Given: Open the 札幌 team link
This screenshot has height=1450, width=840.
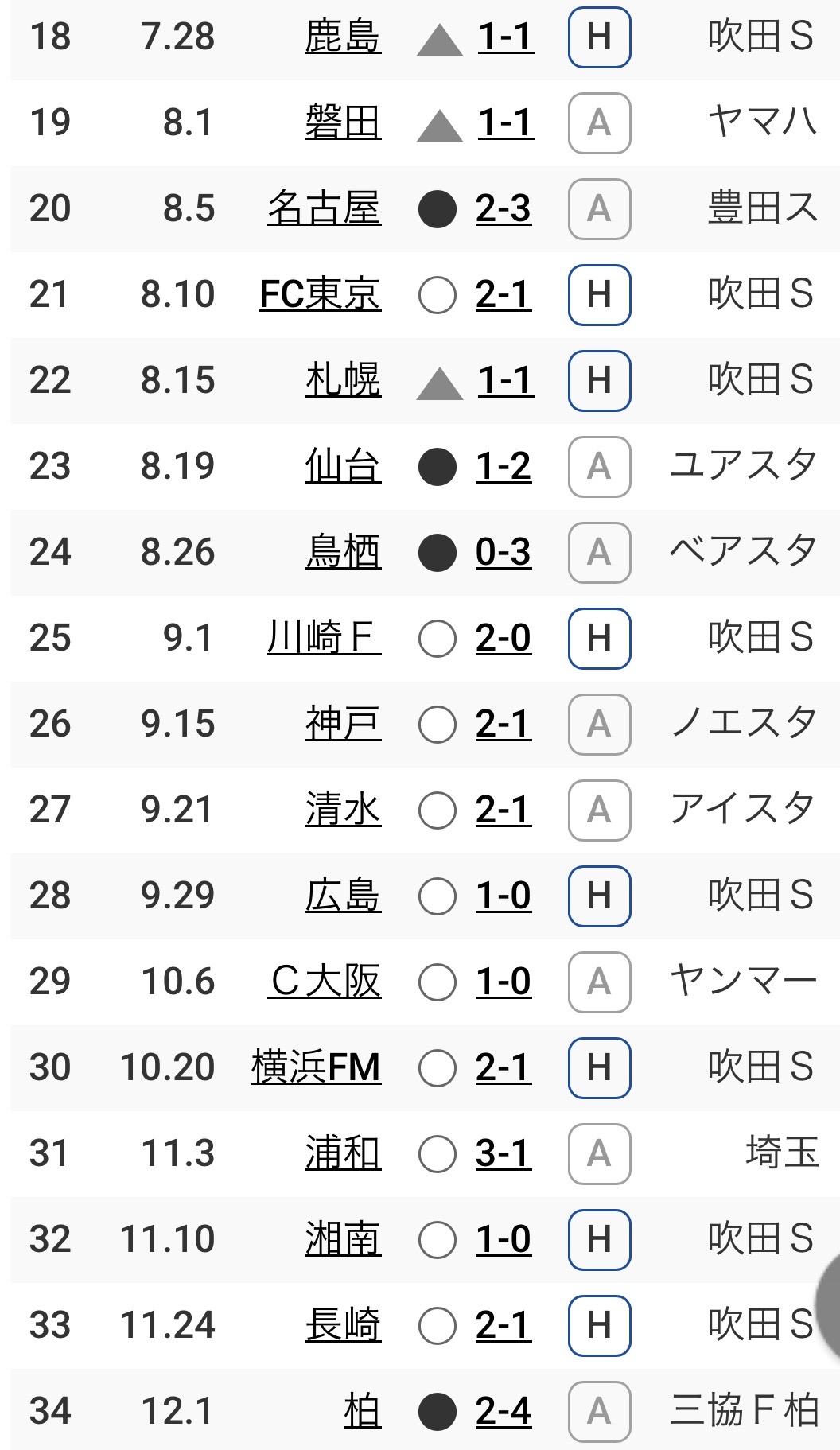Looking at the screenshot, I should click(343, 380).
